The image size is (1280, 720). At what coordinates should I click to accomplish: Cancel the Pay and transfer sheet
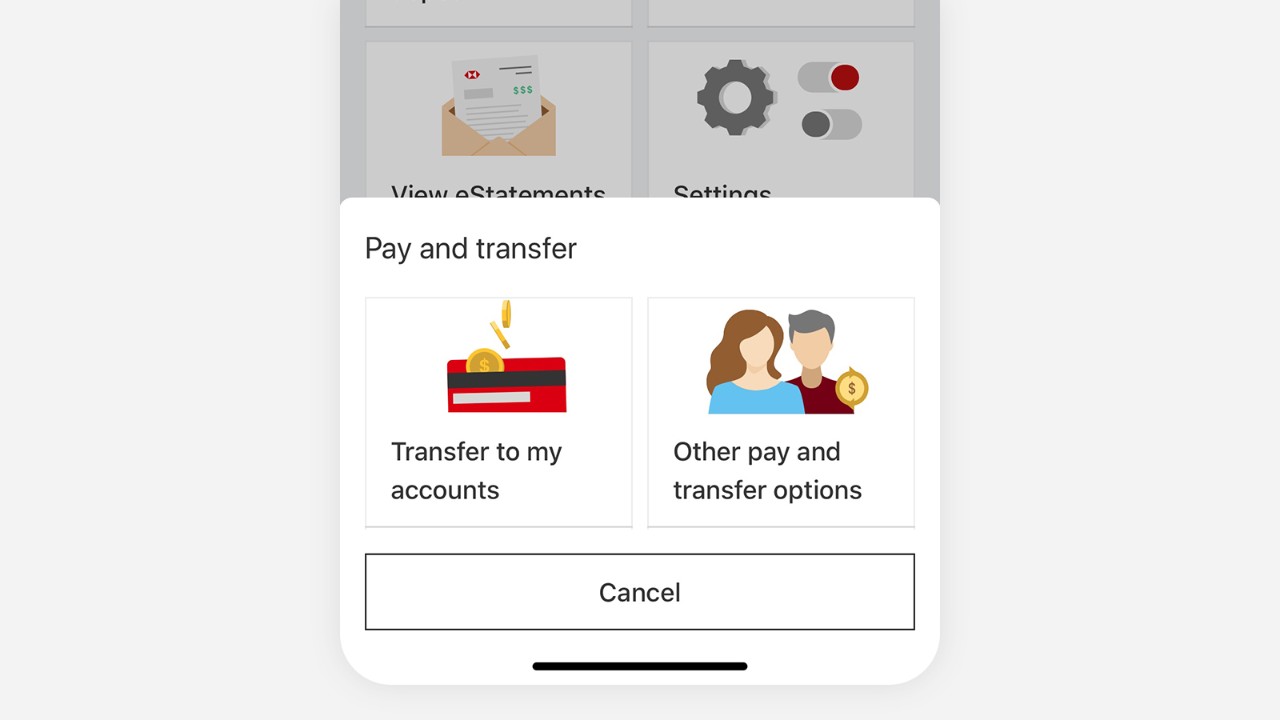(639, 592)
